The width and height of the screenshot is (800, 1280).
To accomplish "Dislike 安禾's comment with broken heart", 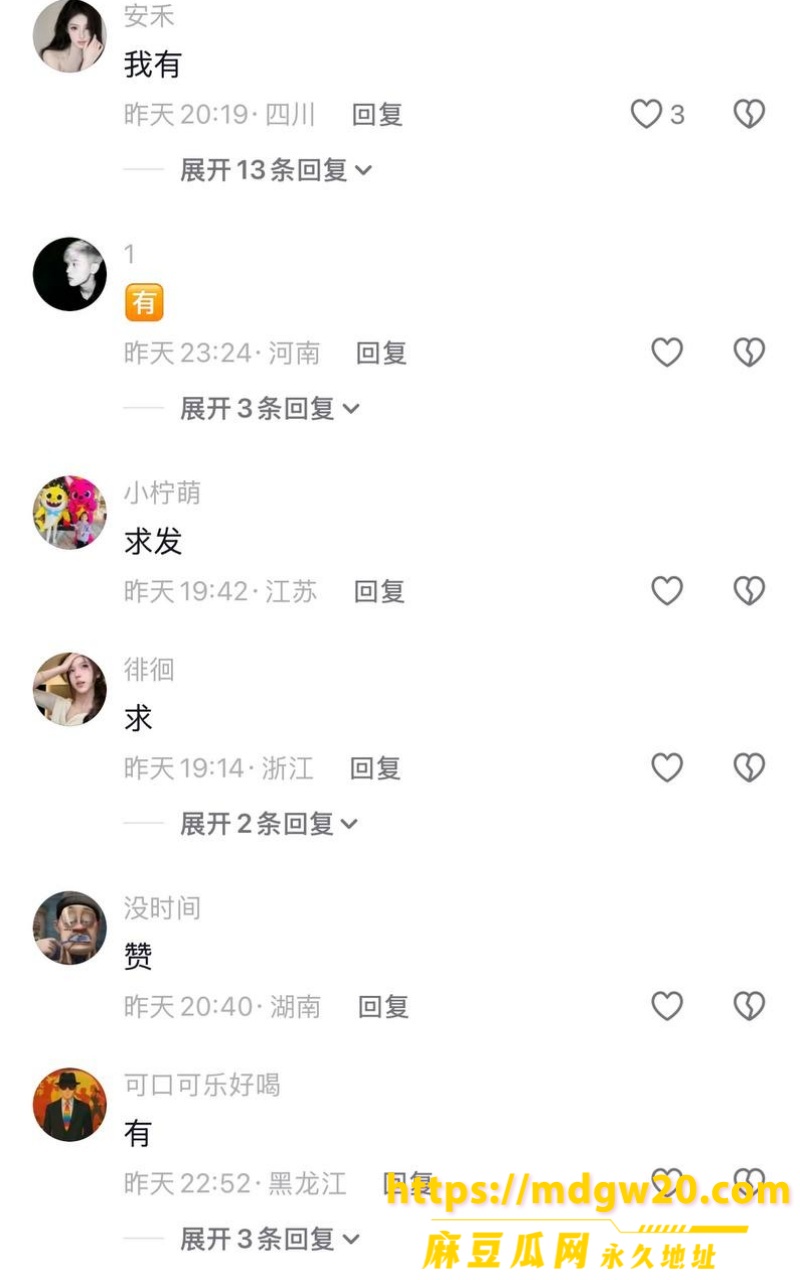I will 749,114.
